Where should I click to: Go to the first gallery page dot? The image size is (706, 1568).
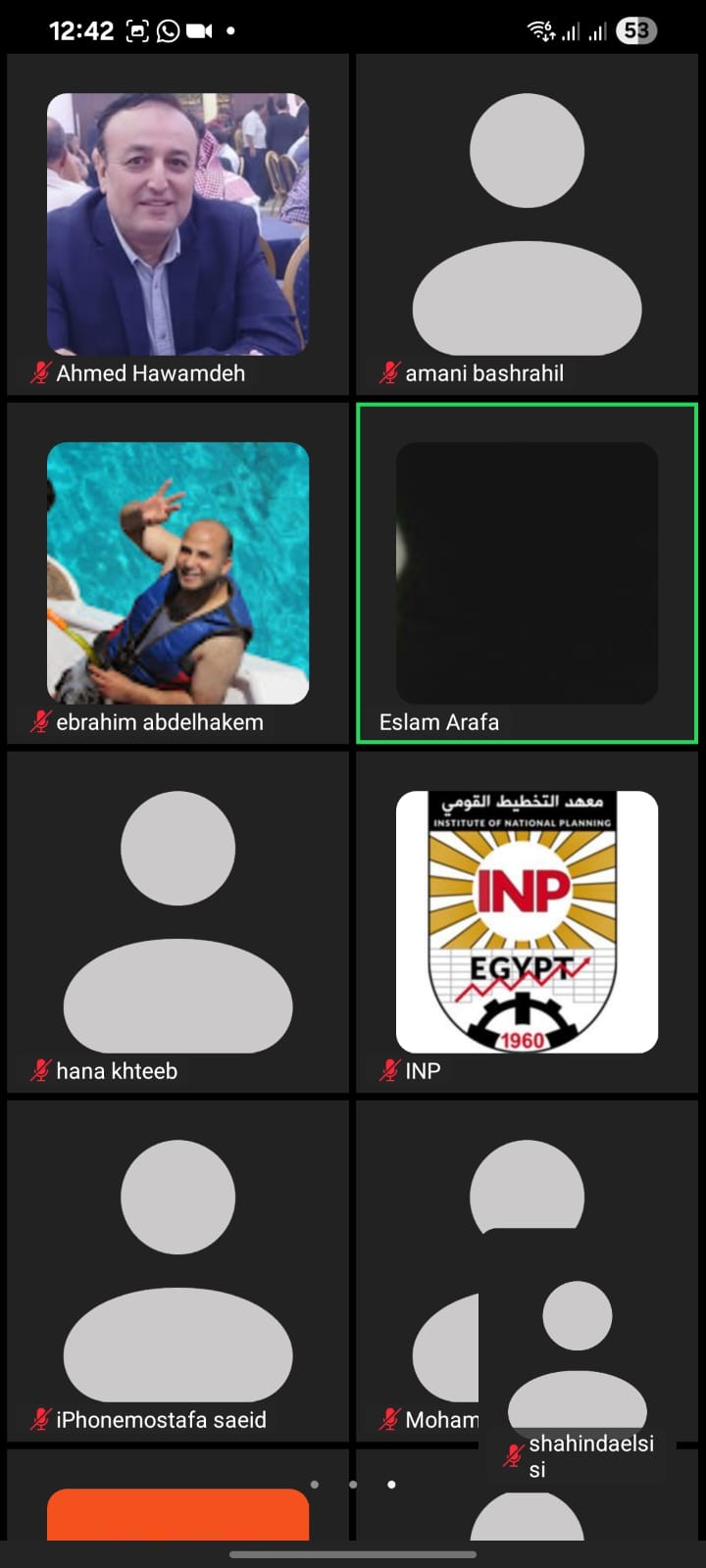[x=314, y=1485]
